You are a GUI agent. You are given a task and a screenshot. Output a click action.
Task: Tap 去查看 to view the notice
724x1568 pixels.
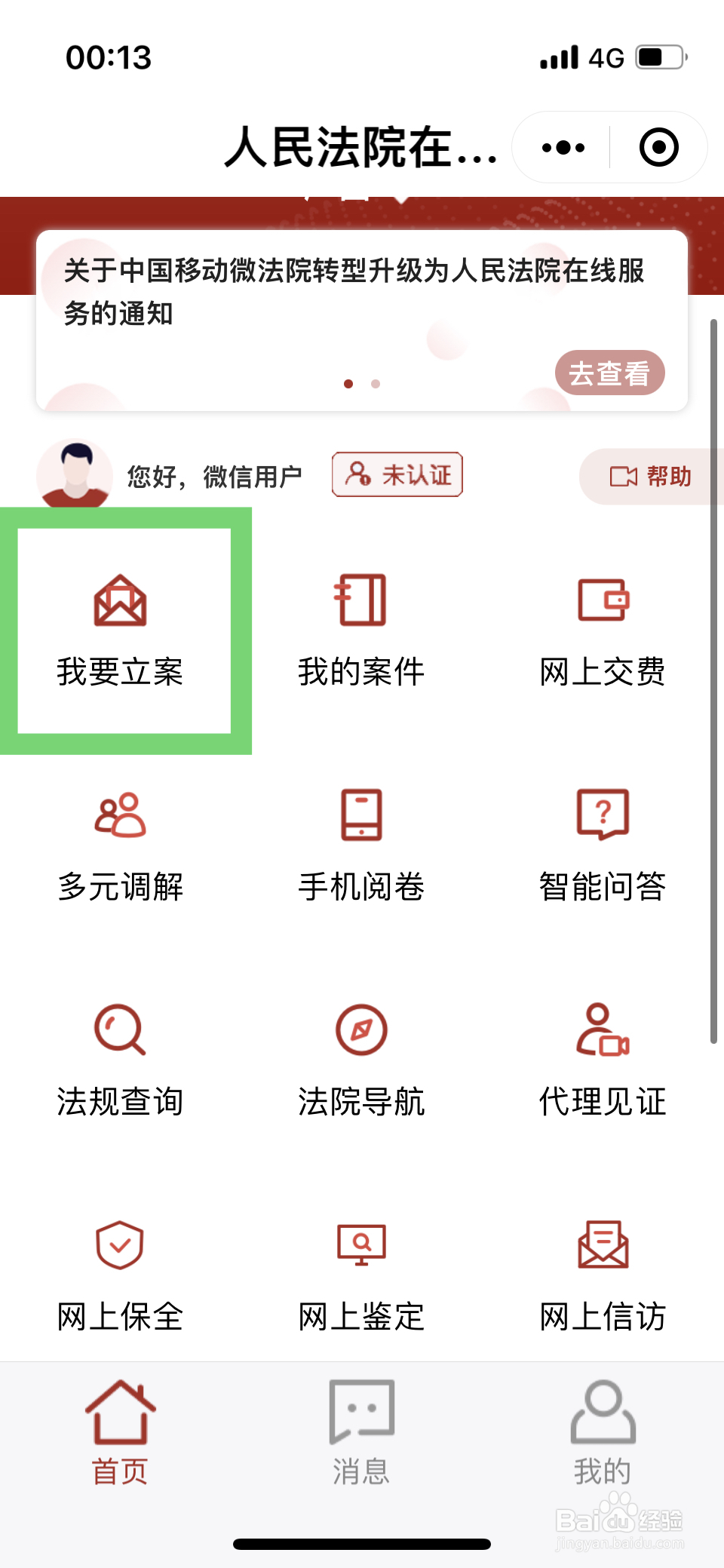coord(609,372)
